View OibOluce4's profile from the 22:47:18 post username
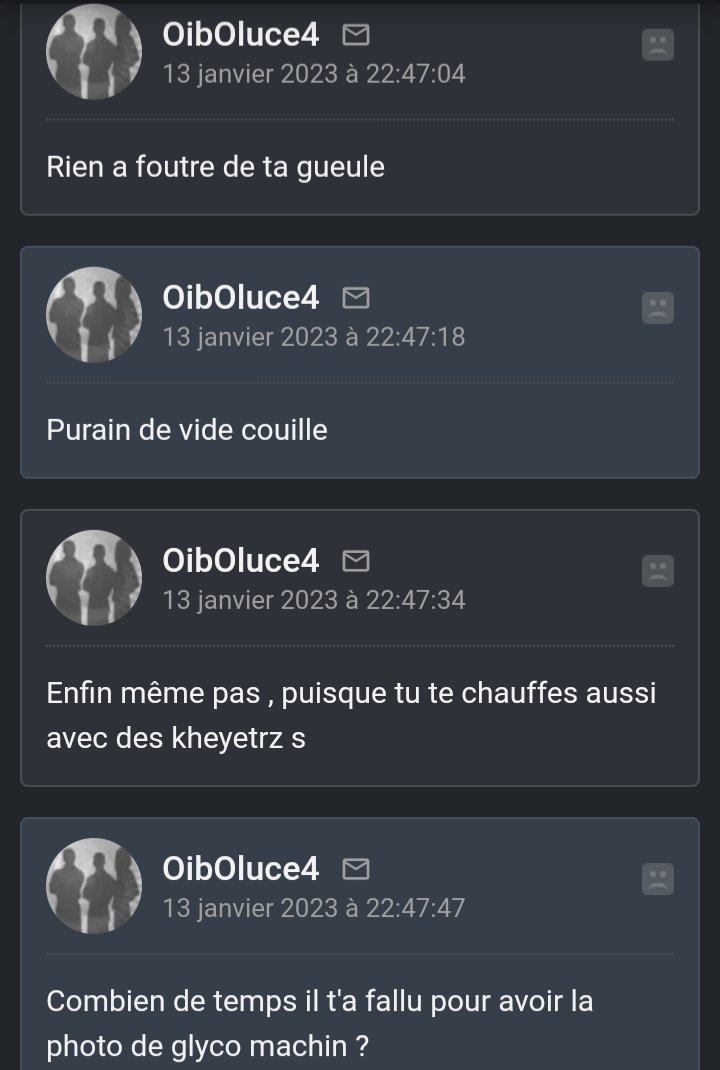 pos(240,297)
